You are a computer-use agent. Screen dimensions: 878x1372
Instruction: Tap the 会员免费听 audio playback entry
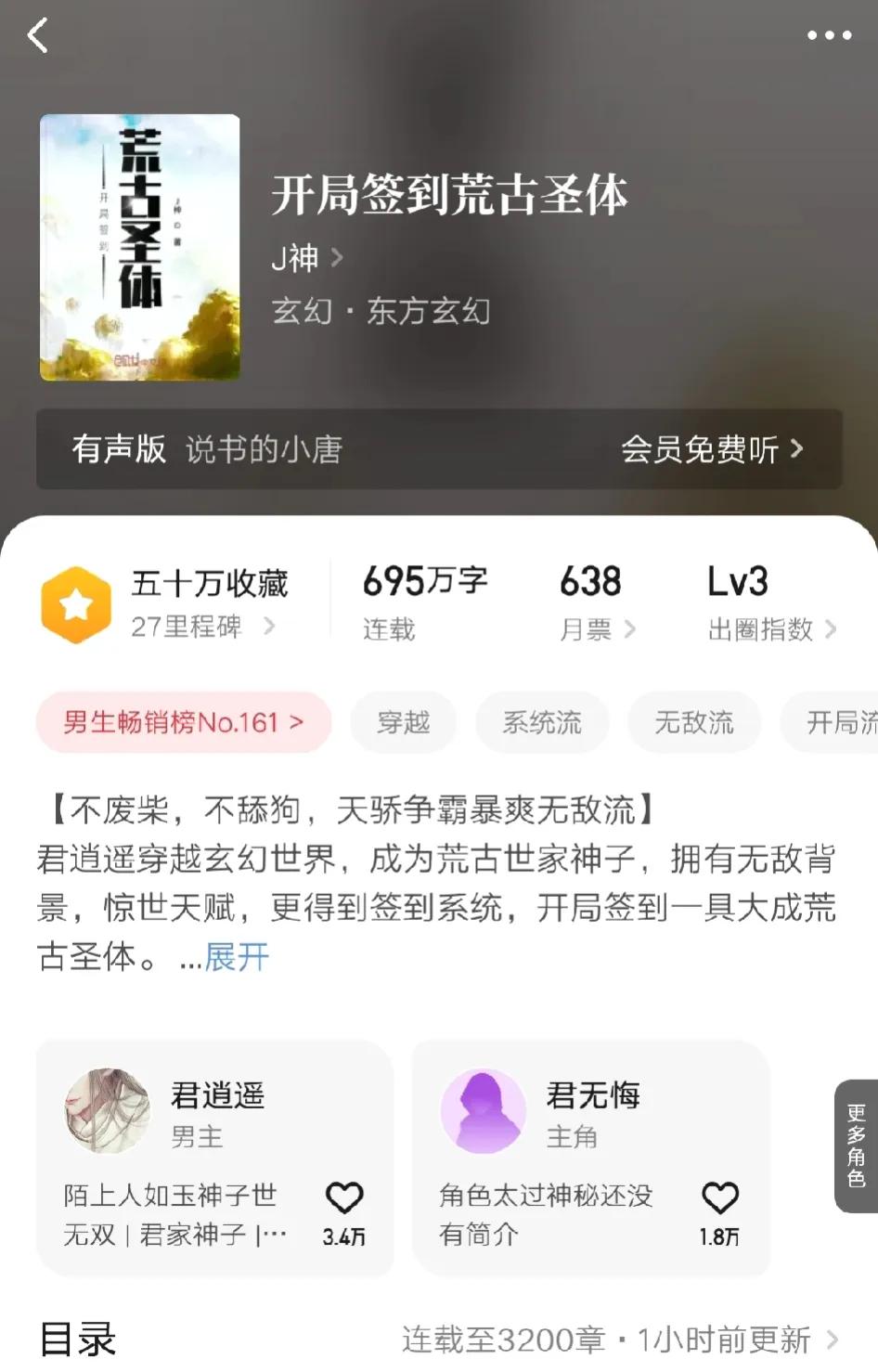click(x=712, y=449)
